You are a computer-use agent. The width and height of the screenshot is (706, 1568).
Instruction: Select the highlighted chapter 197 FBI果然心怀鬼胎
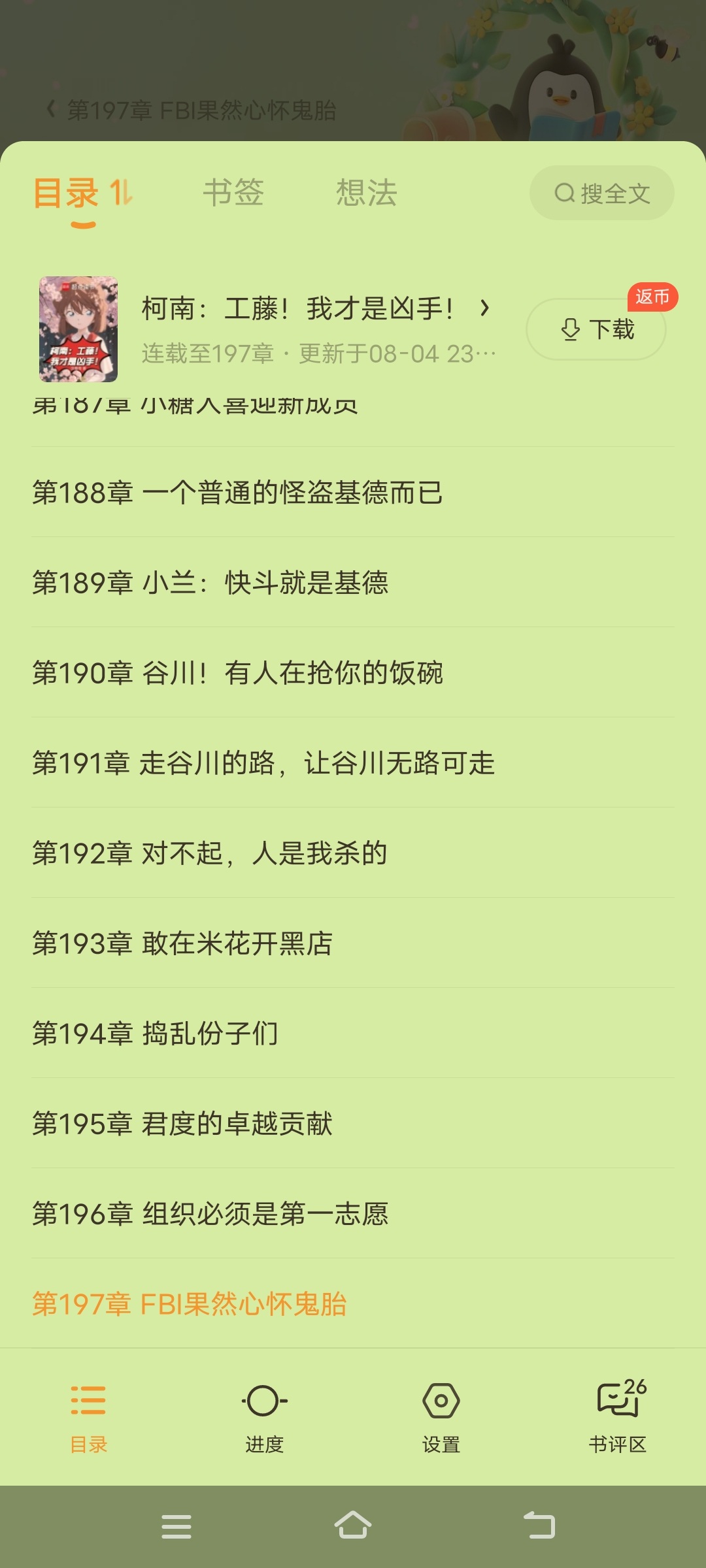190,1304
